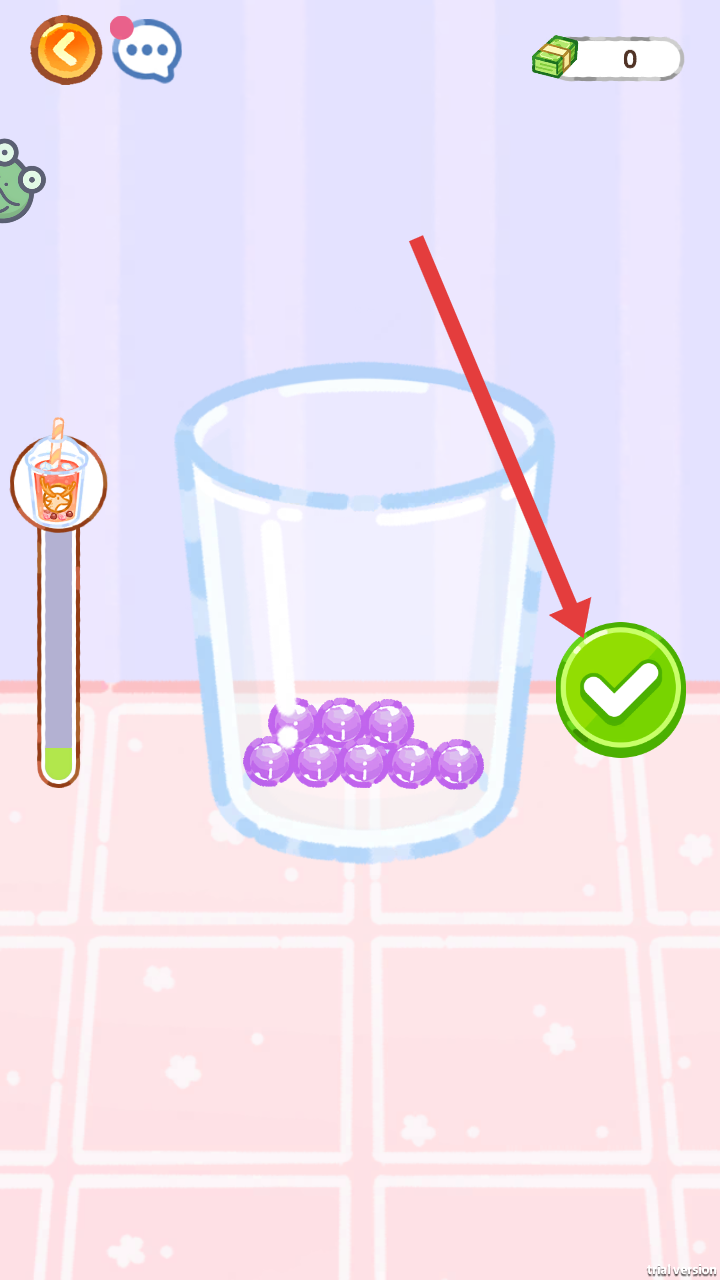This screenshot has width=720, height=1280.
Task: Tap the orange back arrow button
Action: (66, 49)
